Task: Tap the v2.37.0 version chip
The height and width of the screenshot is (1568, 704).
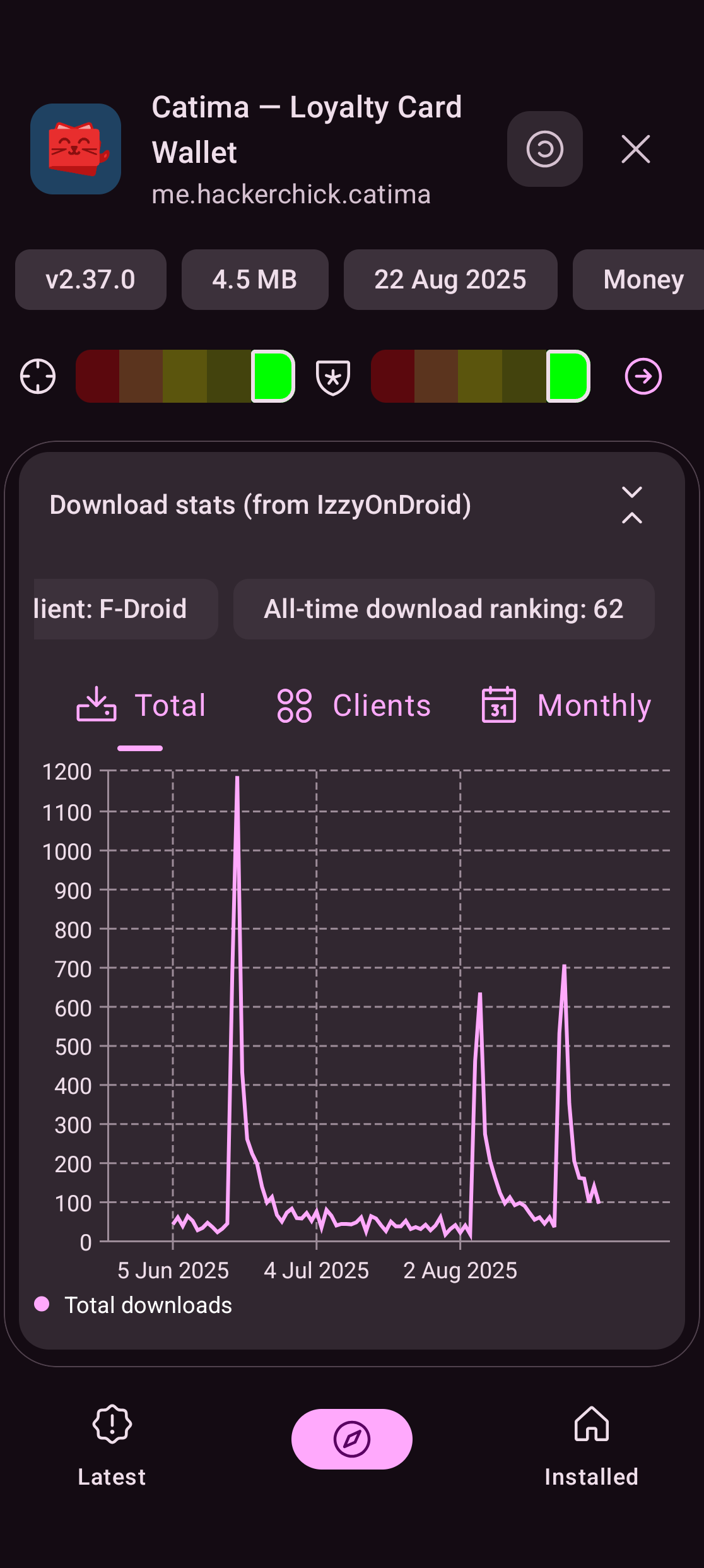Action: coord(91,280)
